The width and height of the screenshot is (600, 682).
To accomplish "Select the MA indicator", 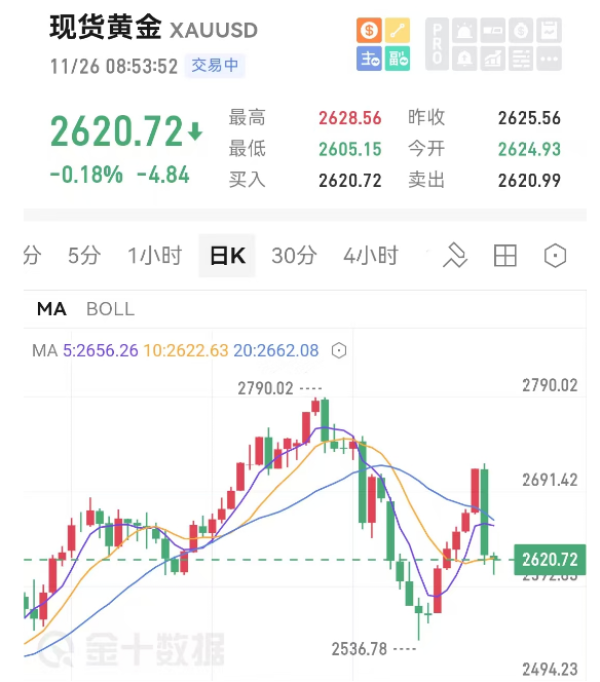I will pyautogui.click(x=51, y=309).
